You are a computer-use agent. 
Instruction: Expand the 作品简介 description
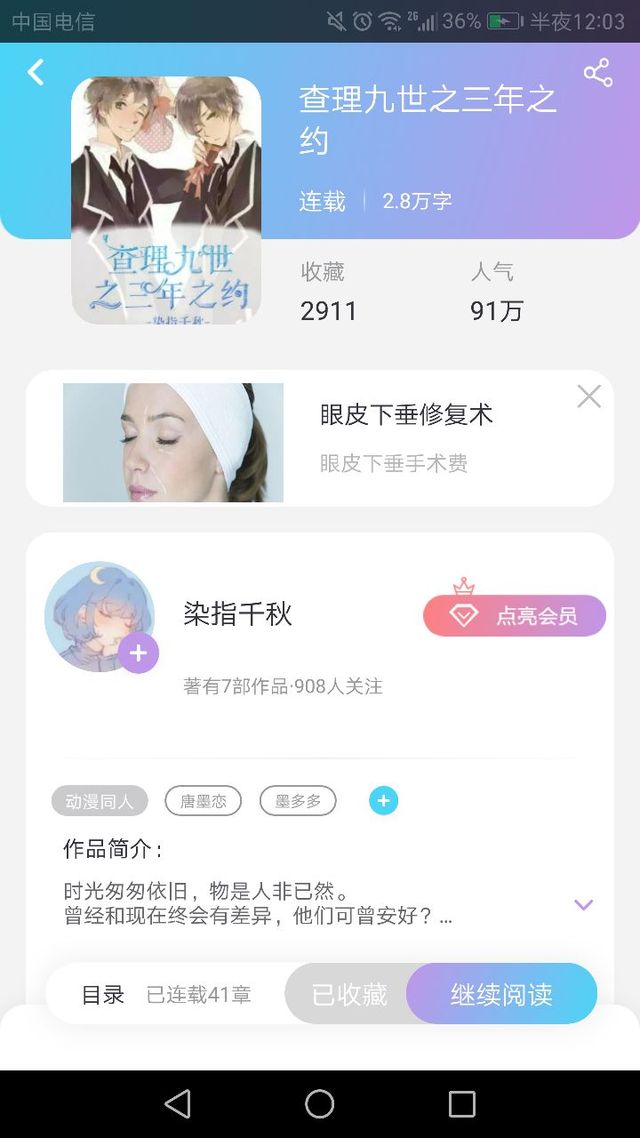(584, 904)
